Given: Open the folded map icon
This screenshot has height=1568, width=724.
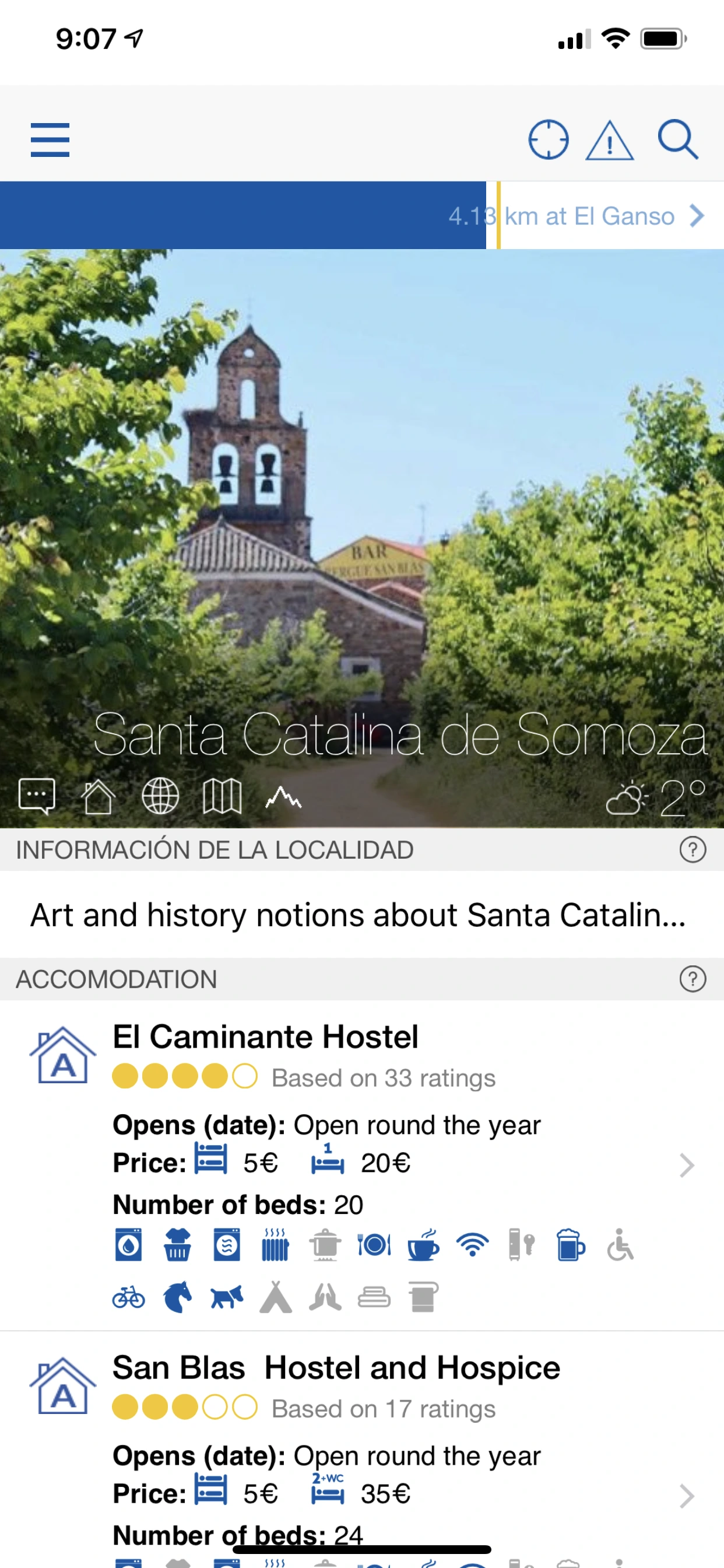Looking at the screenshot, I should tap(222, 796).
